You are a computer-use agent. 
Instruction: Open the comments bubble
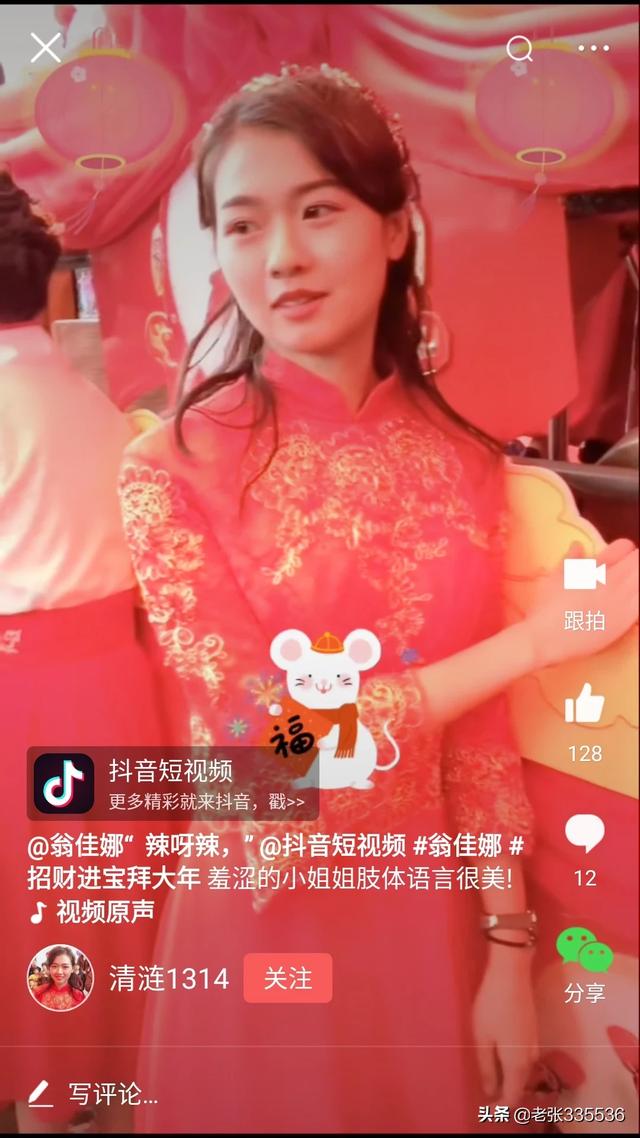[584, 832]
